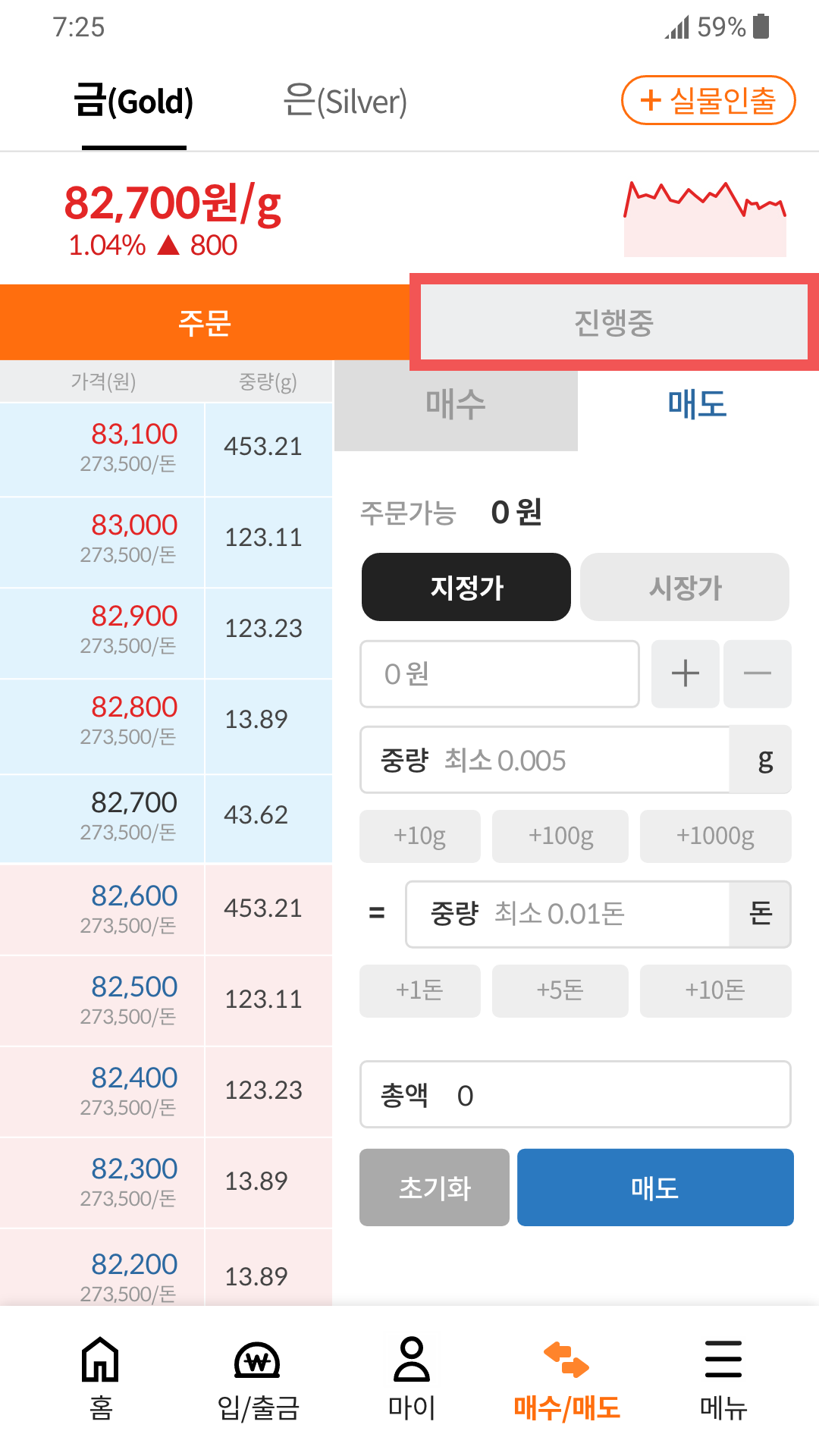This screenshot has height=1456, width=819.
Task: Open the 진행중 tab
Action: [614, 322]
